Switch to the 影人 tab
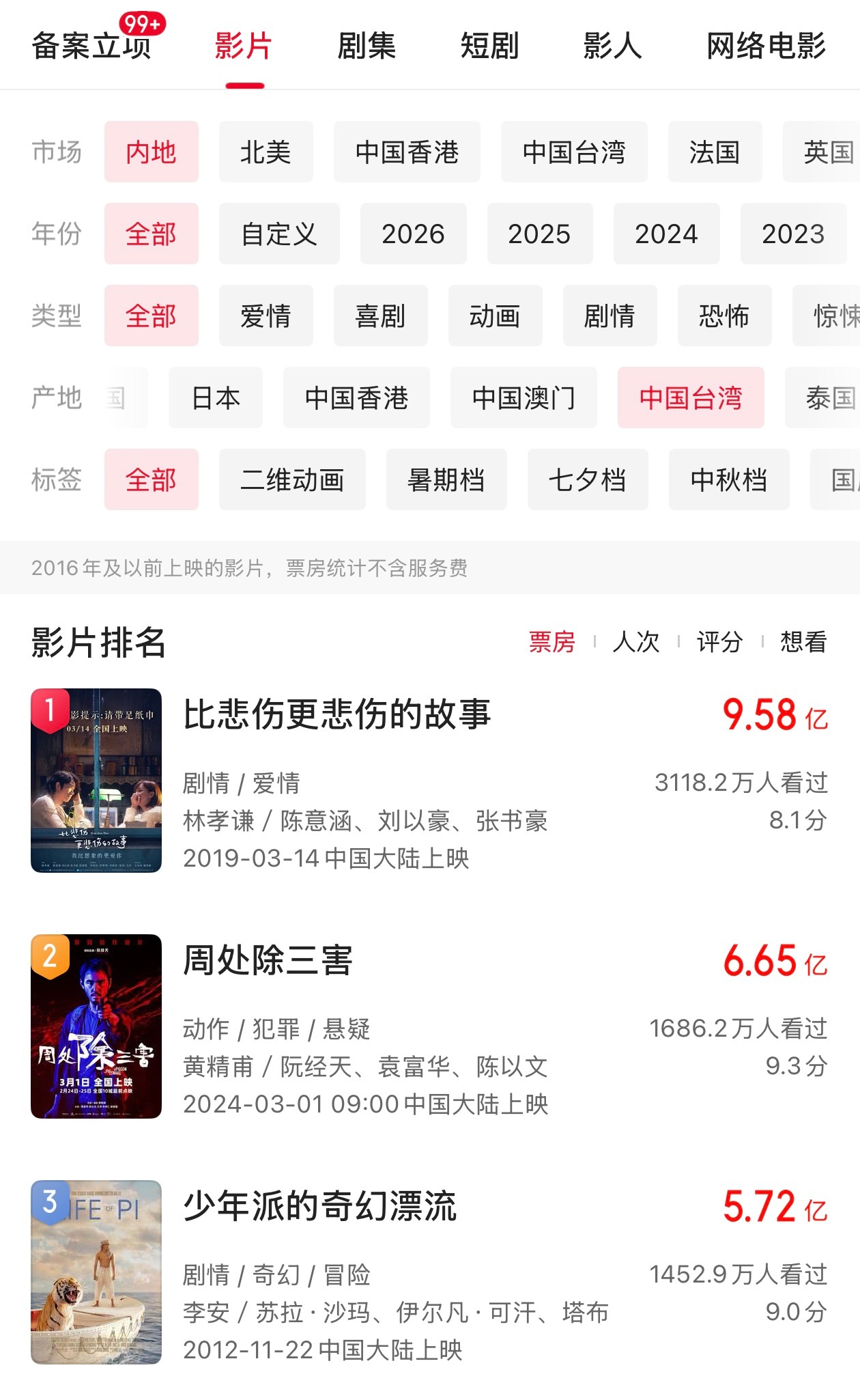 612,46
